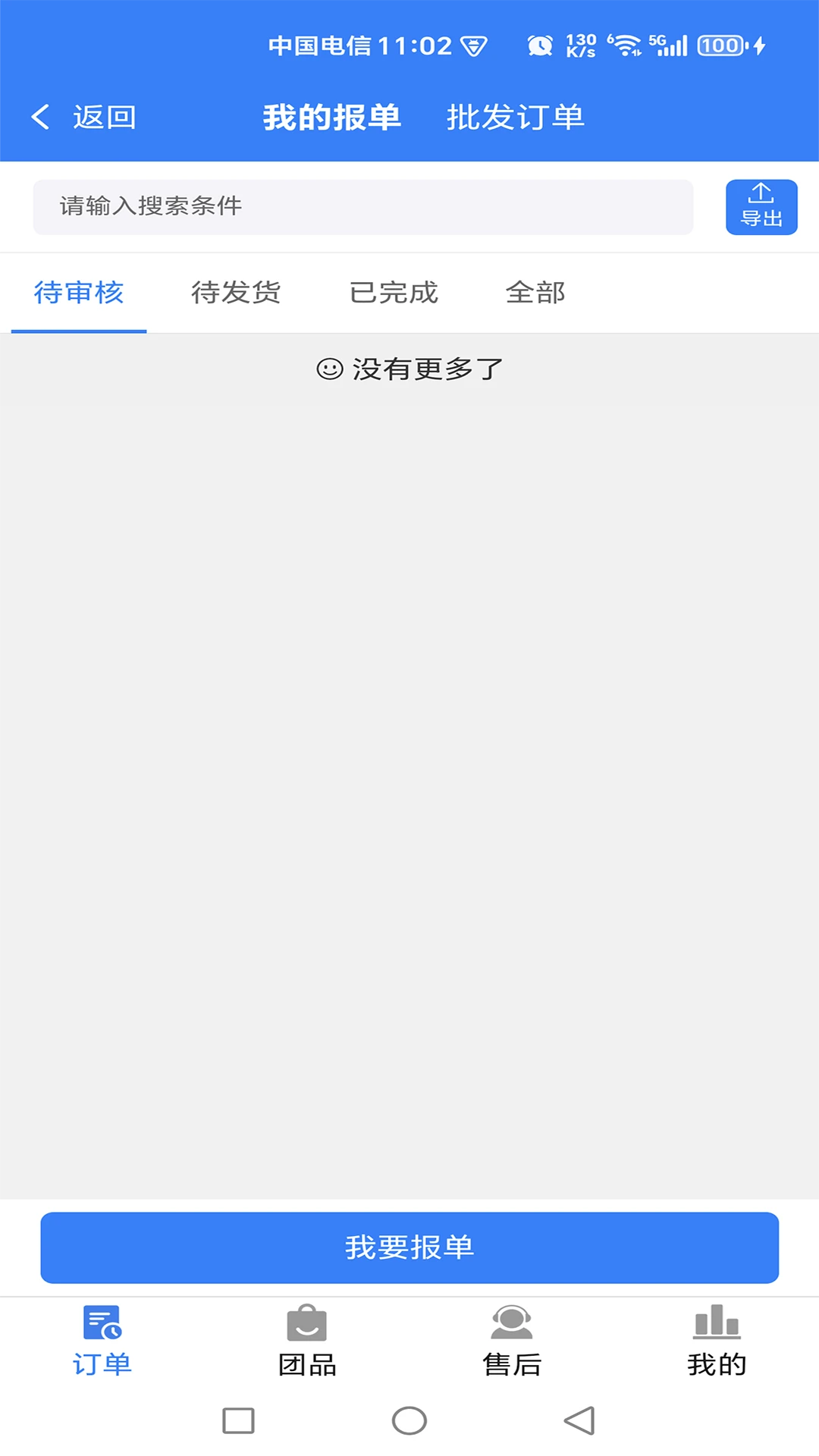This screenshot has width=819, height=1456.
Task: Switch to the 批发订单 header tab
Action: (x=515, y=118)
